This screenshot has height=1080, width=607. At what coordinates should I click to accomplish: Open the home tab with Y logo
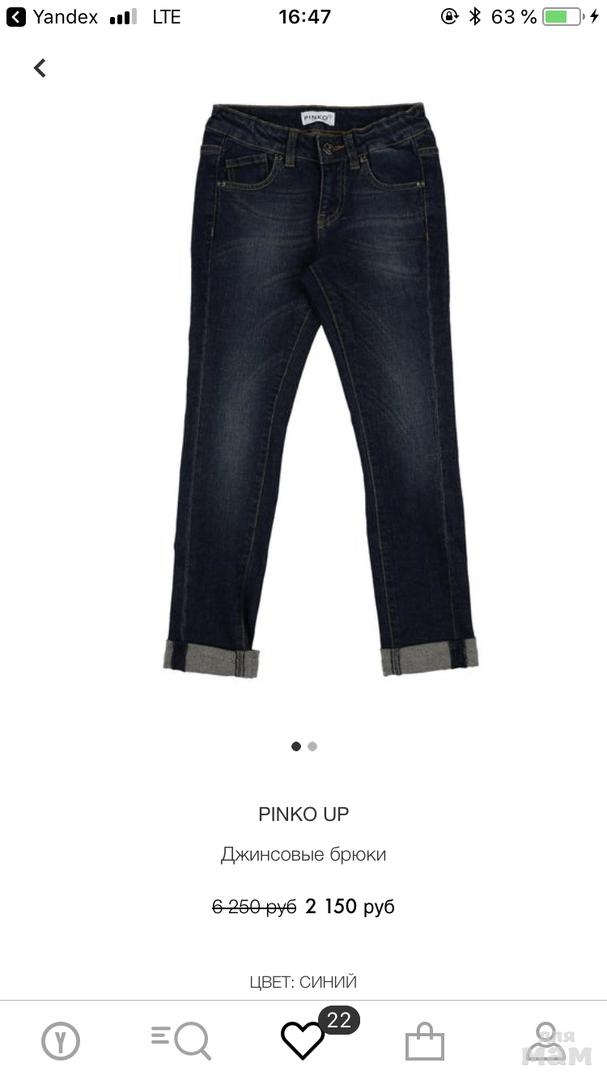pos(60,1041)
